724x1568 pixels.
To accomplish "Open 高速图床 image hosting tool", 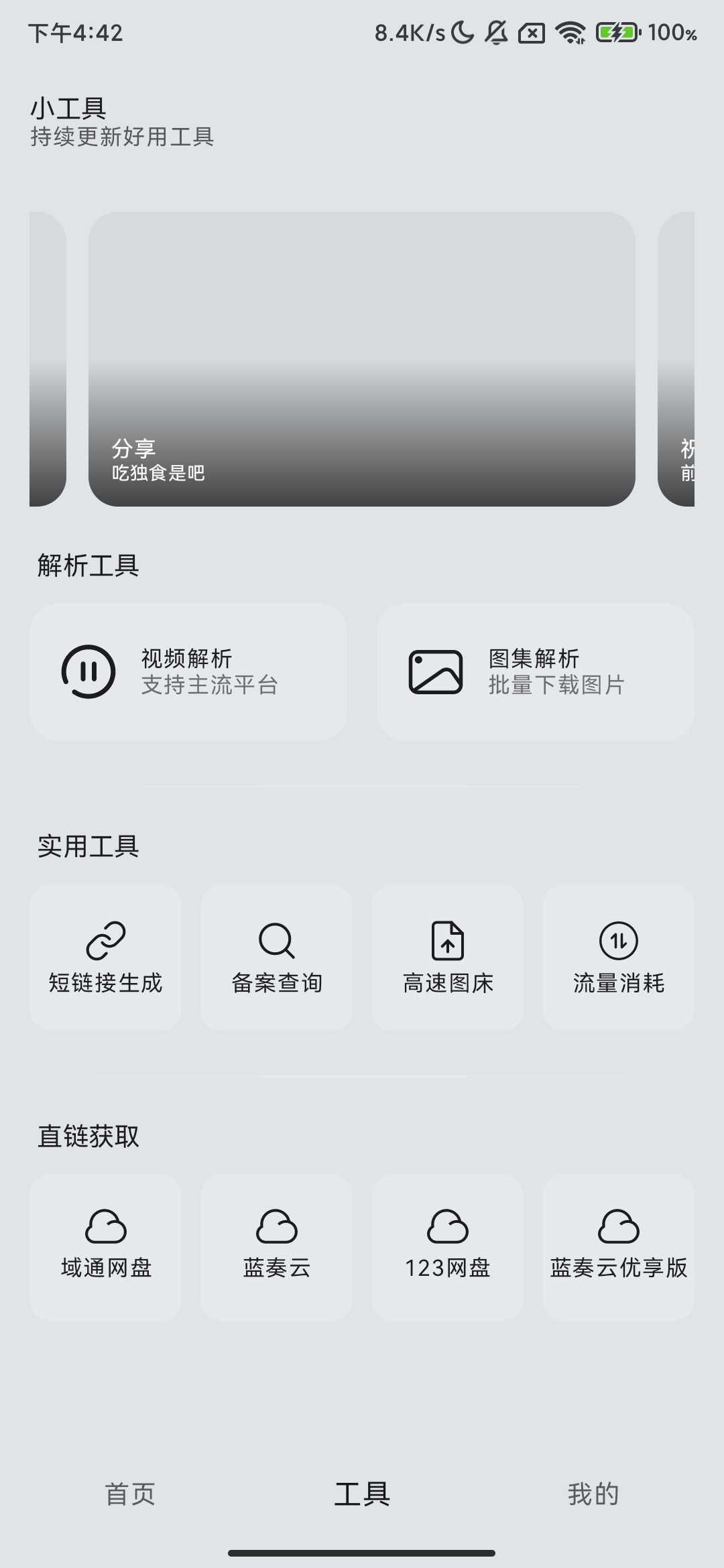I will pyautogui.click(x=448, y=957).
